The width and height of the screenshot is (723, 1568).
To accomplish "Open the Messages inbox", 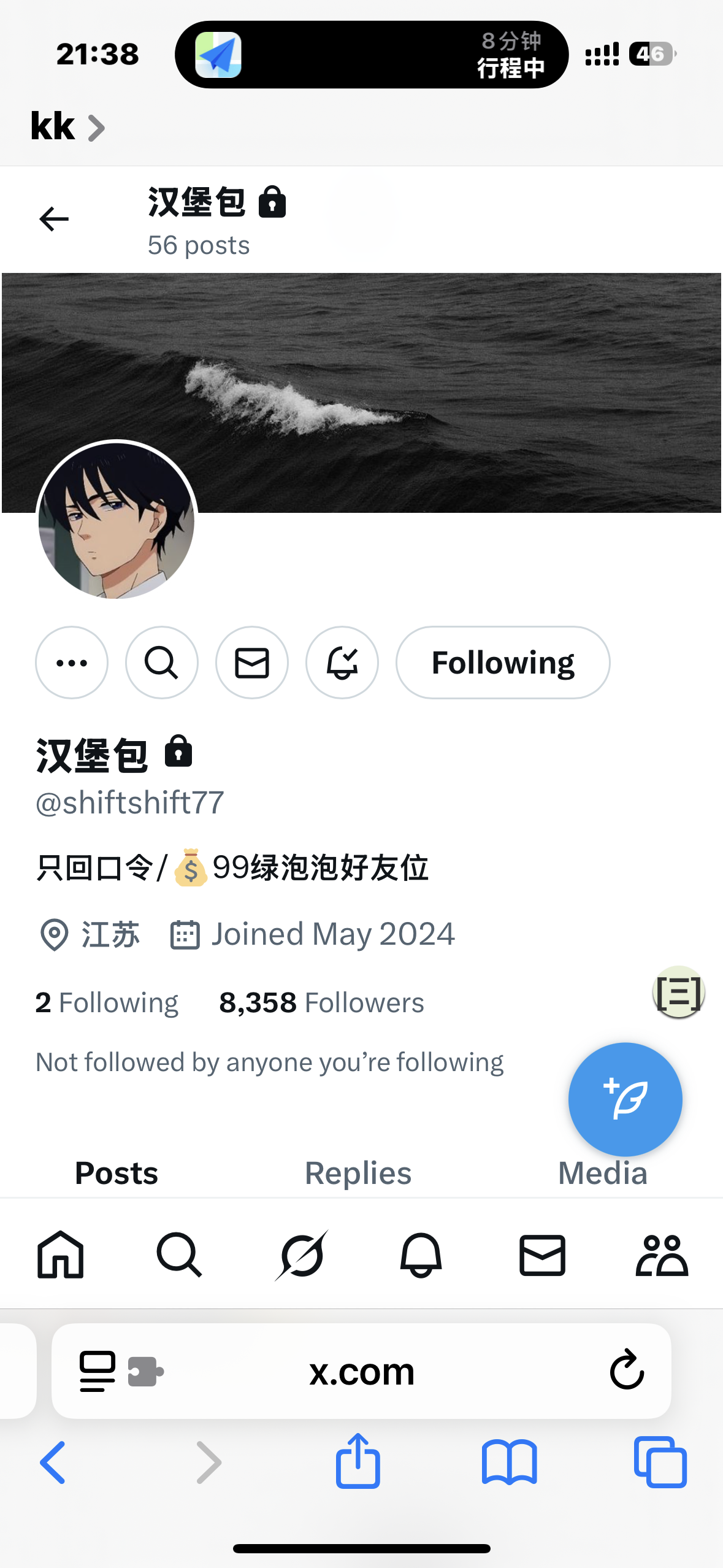I will click(x=542, y=1255).
